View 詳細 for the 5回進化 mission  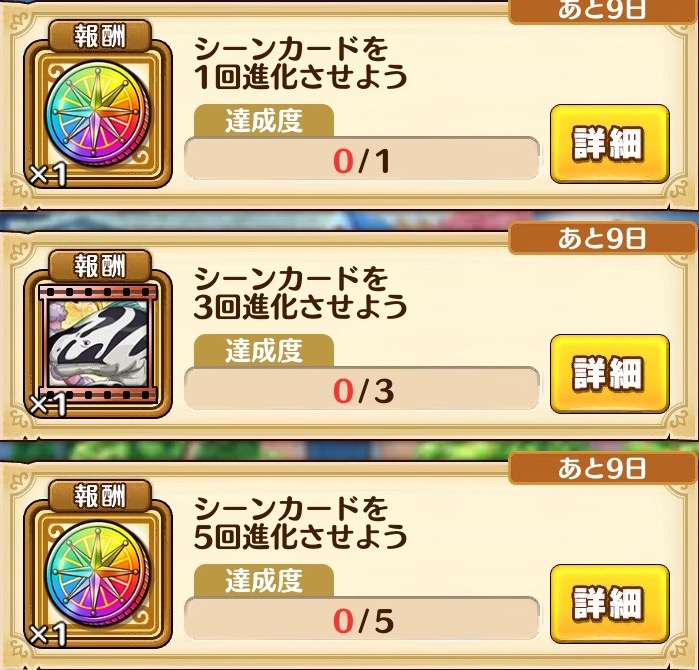608,604
